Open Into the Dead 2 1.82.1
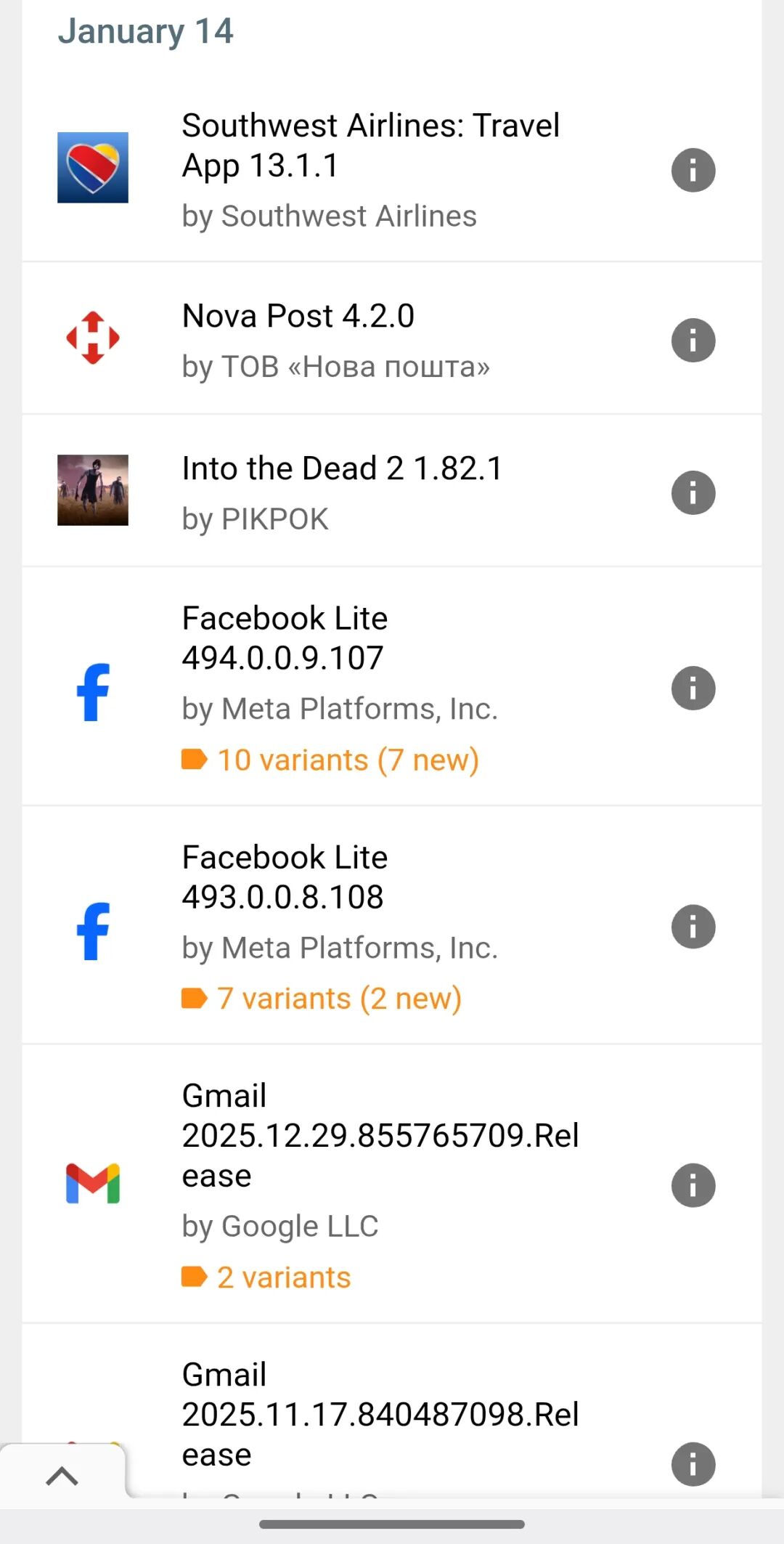The height and width of the screenshot is (1544, 784). (x=341, y=469)
